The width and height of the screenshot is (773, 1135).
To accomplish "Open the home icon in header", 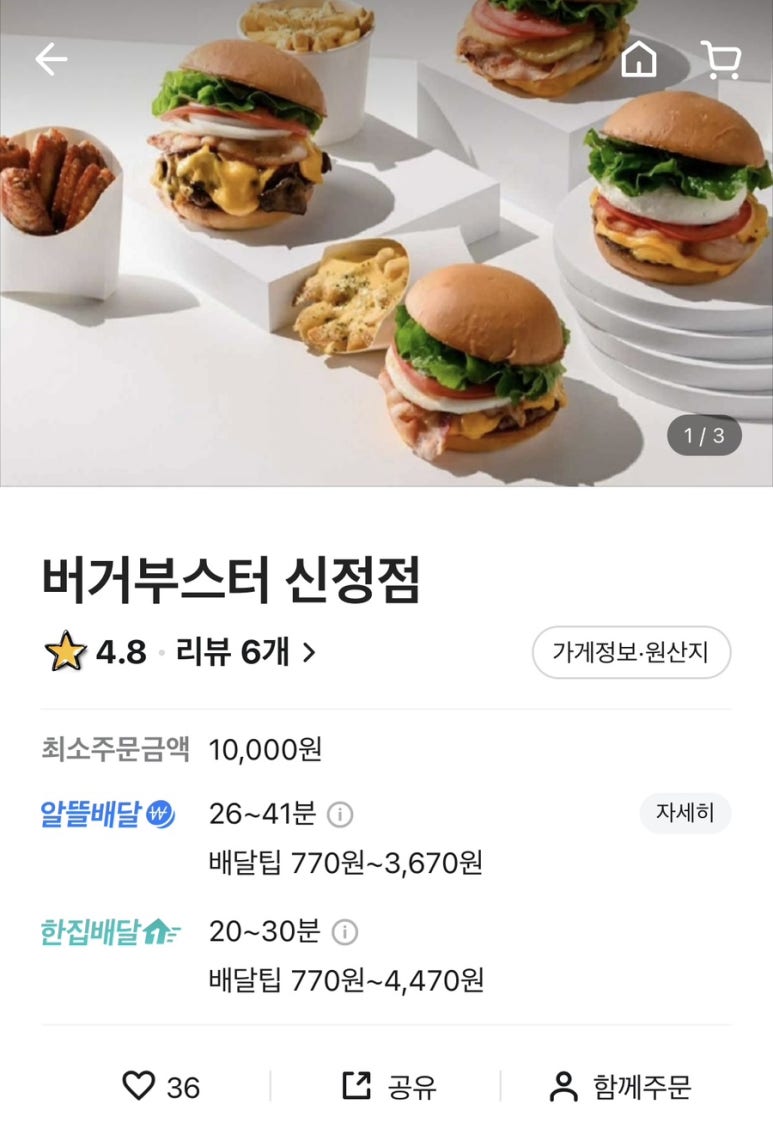I will (x=639, y=60).
